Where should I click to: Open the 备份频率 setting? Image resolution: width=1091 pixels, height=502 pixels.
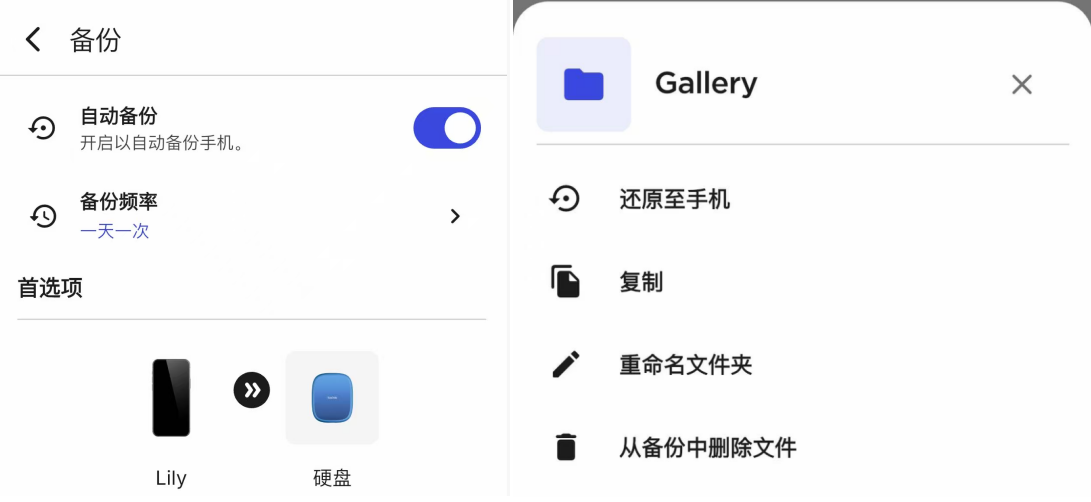pos(250,216)
